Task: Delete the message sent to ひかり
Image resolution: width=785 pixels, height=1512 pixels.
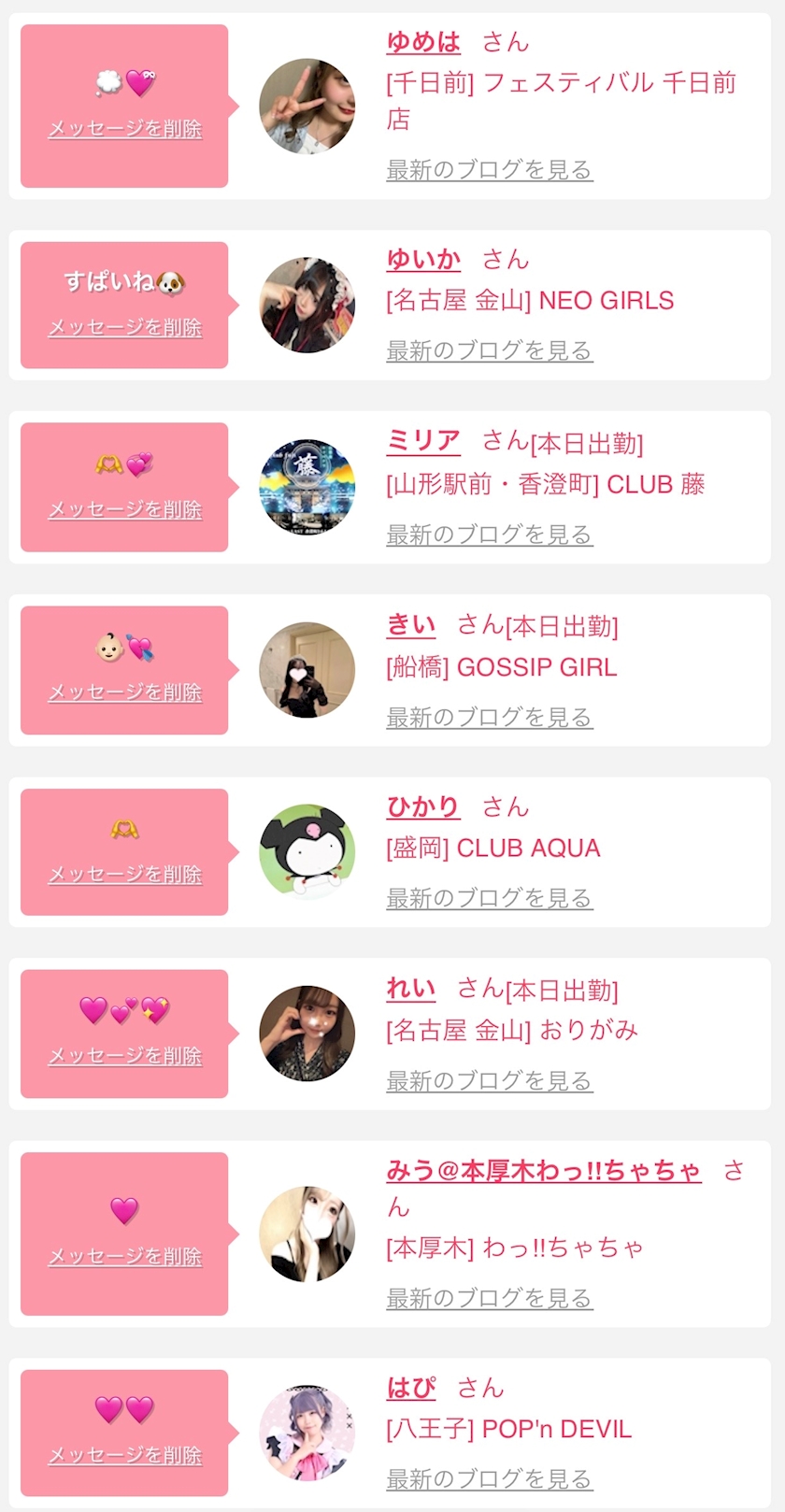Action: tap(124, 875)
